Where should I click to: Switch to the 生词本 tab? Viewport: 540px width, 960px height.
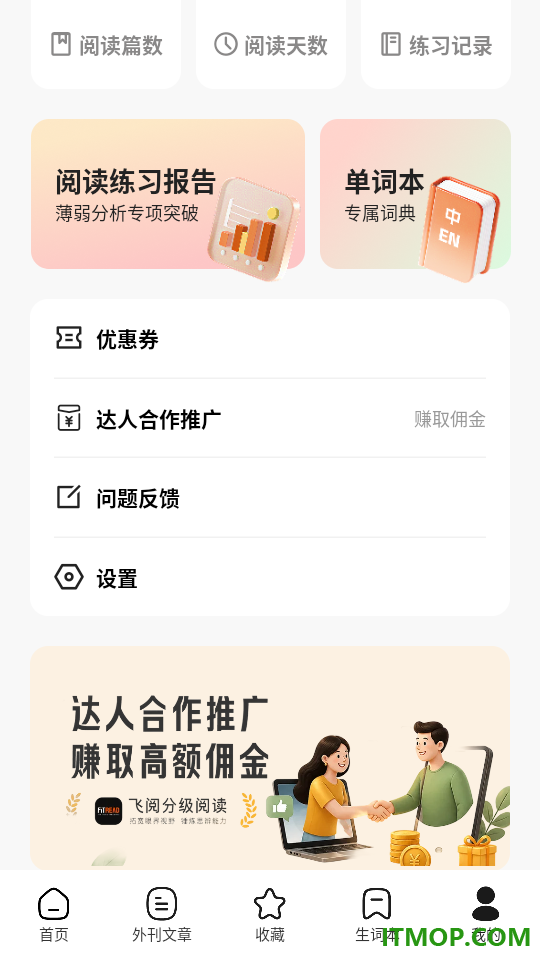[x=377, y=914]
